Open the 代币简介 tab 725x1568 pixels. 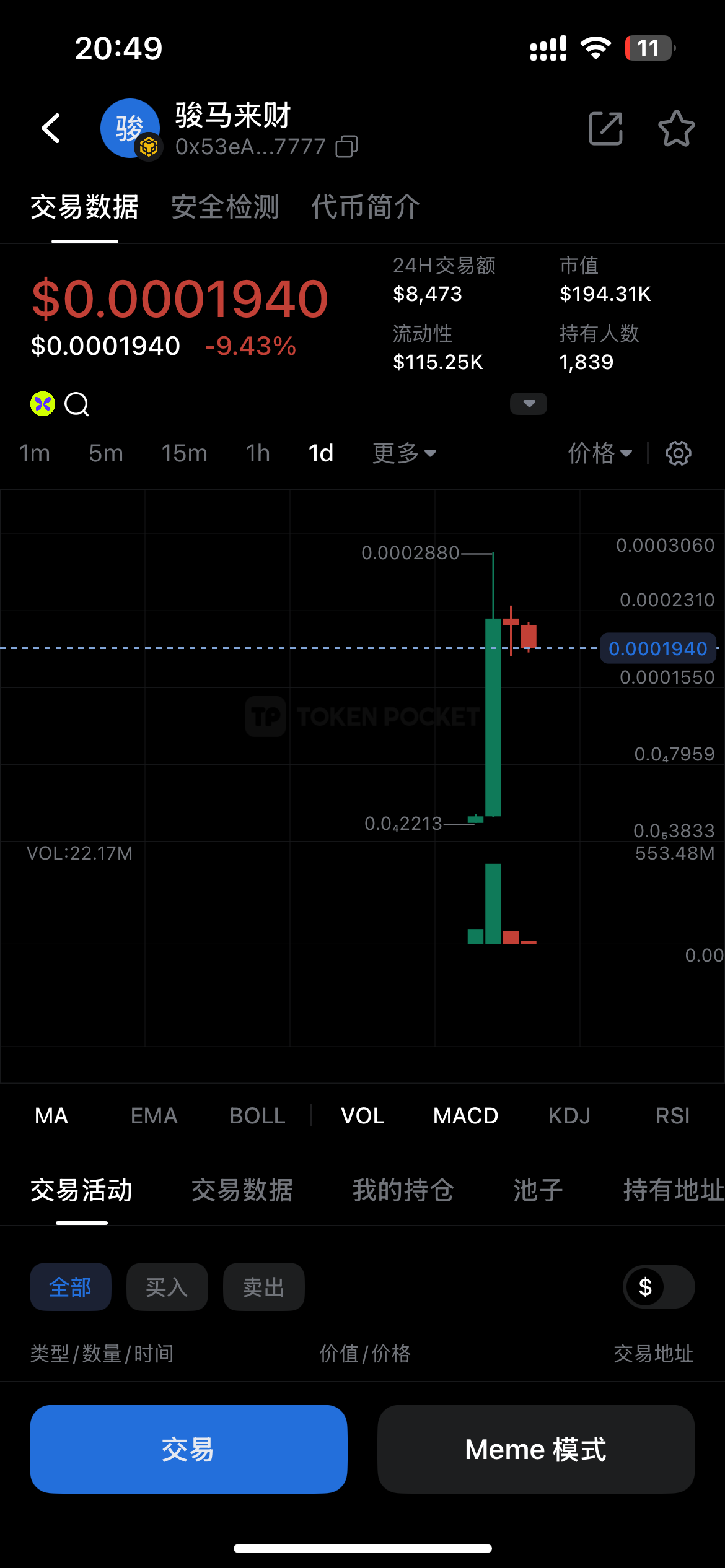pyautogui.click(x=366, y=207)
